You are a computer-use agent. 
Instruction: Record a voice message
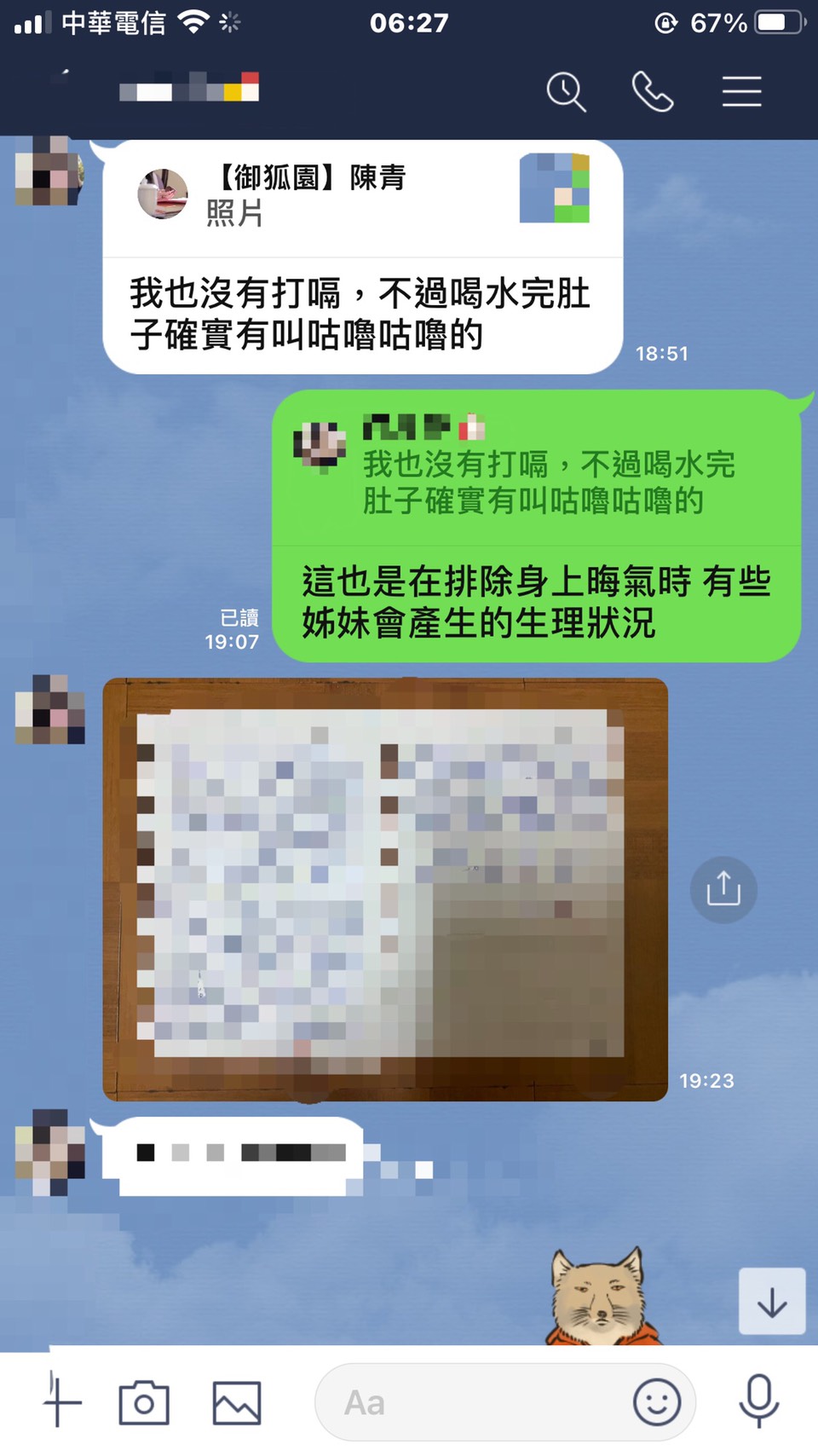758,1402
